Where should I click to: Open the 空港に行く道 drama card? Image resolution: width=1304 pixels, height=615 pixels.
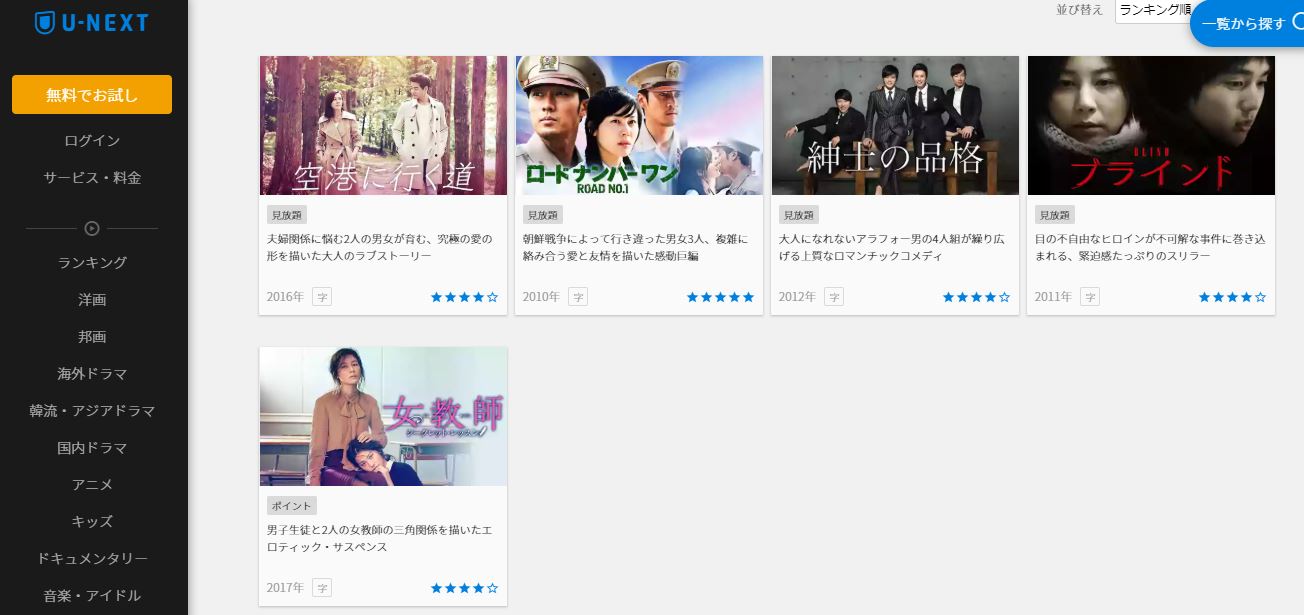383,126
